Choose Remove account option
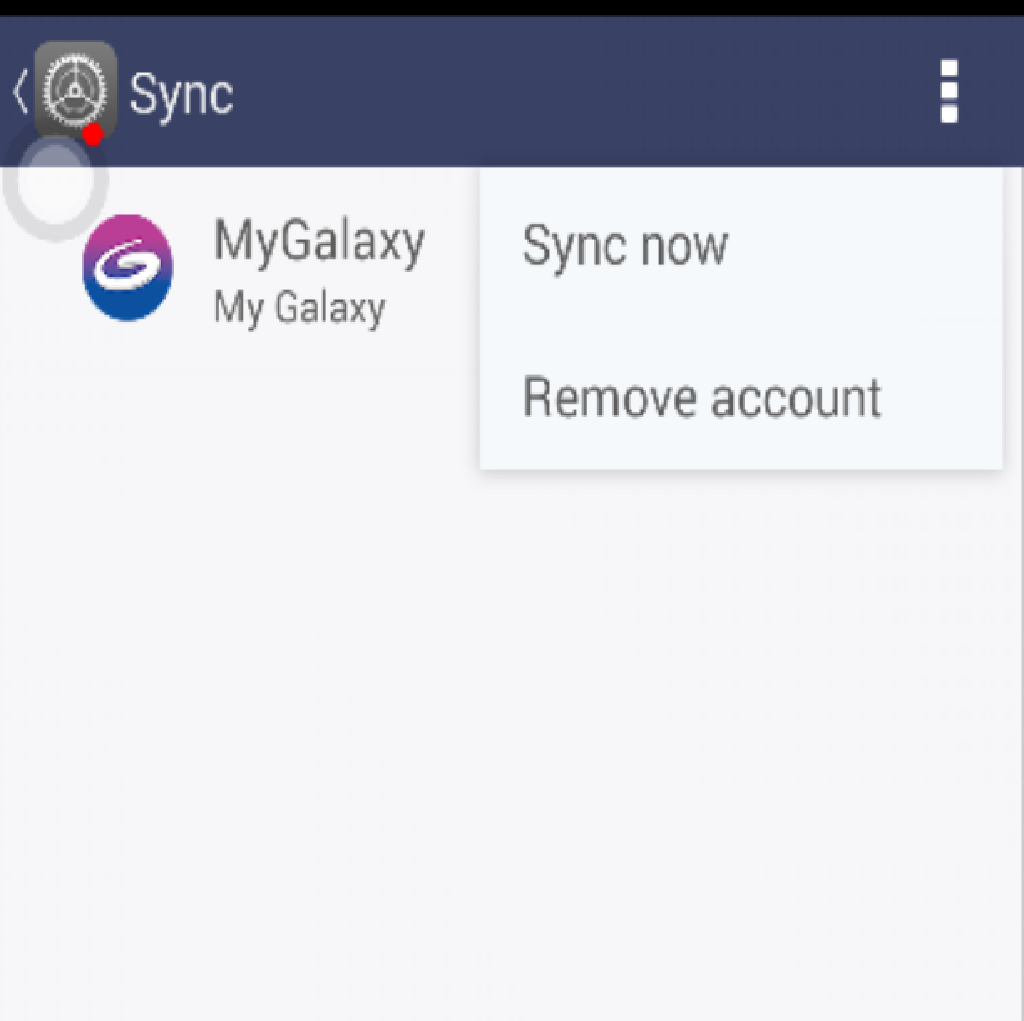This screenshot has width=1024, height=1021. [x=702, y=398]
